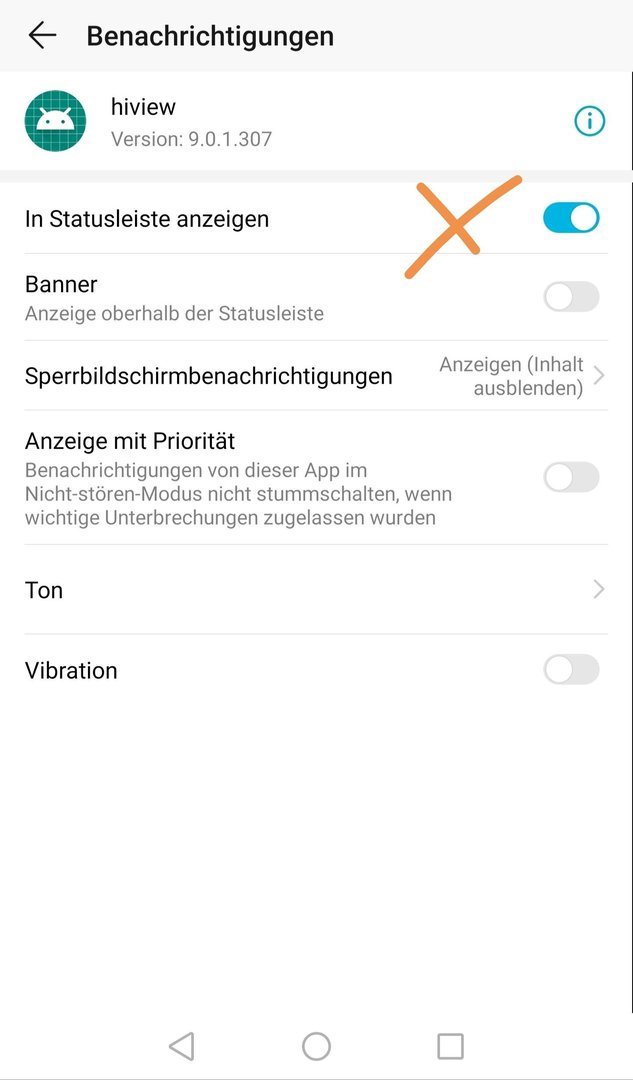Open the Ton setting
The height and width of the screenshot is (1080, 633).
pyautogui.click(x=316, y=590)
